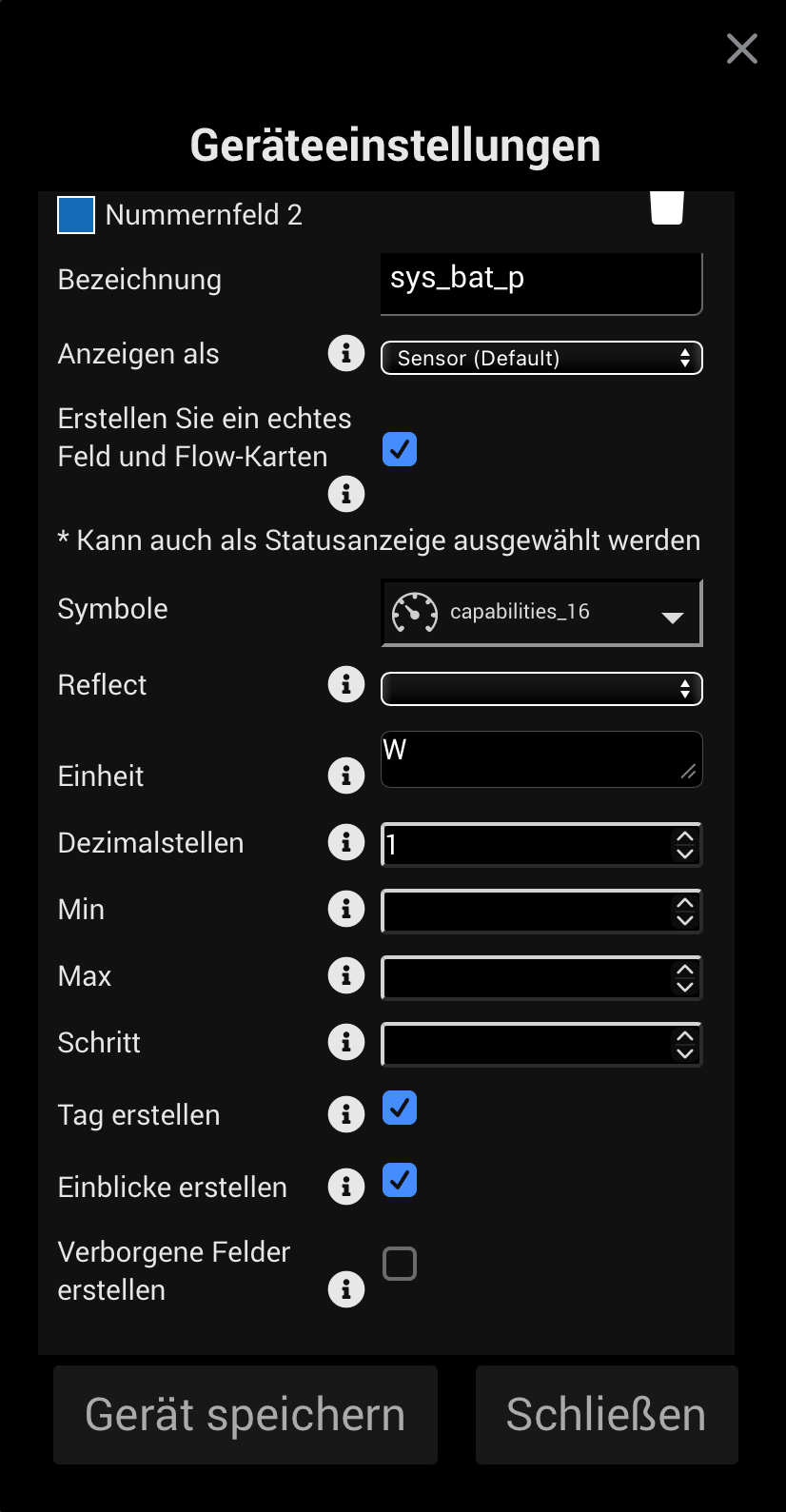Tap the Schließen button

click(x=606, y=1415)
